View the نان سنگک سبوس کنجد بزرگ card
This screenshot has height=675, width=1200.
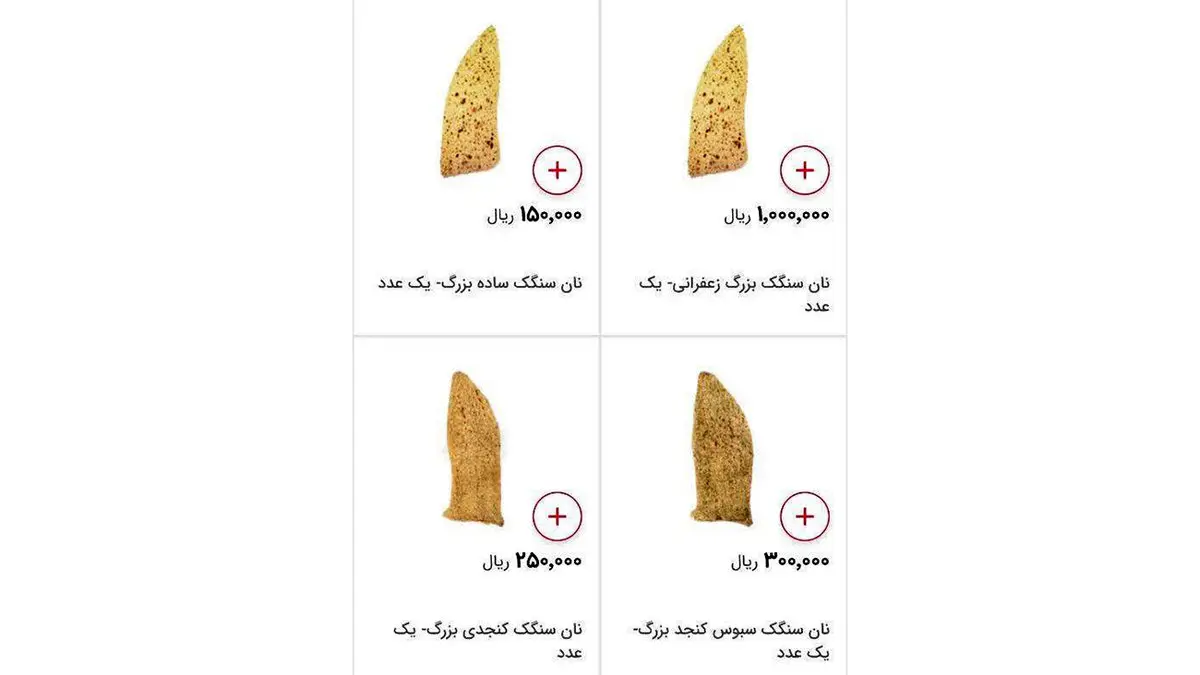click(x=731, y=640)
